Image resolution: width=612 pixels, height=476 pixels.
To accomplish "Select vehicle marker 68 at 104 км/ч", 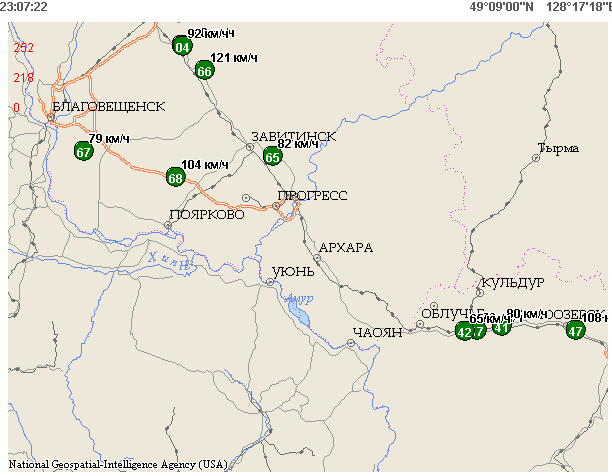I will pyautogui.click(x=176, y=178).
